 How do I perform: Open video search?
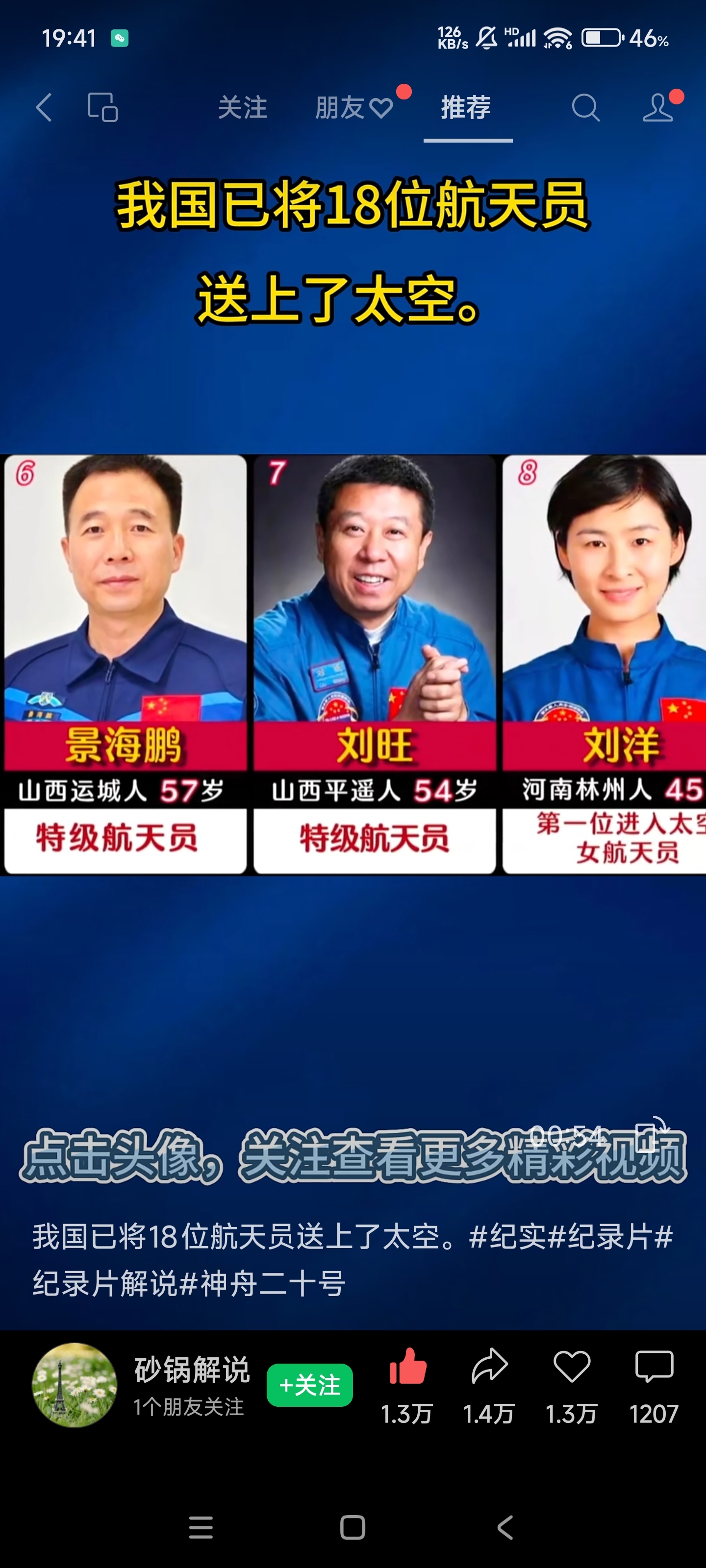[x=585, y=108]
